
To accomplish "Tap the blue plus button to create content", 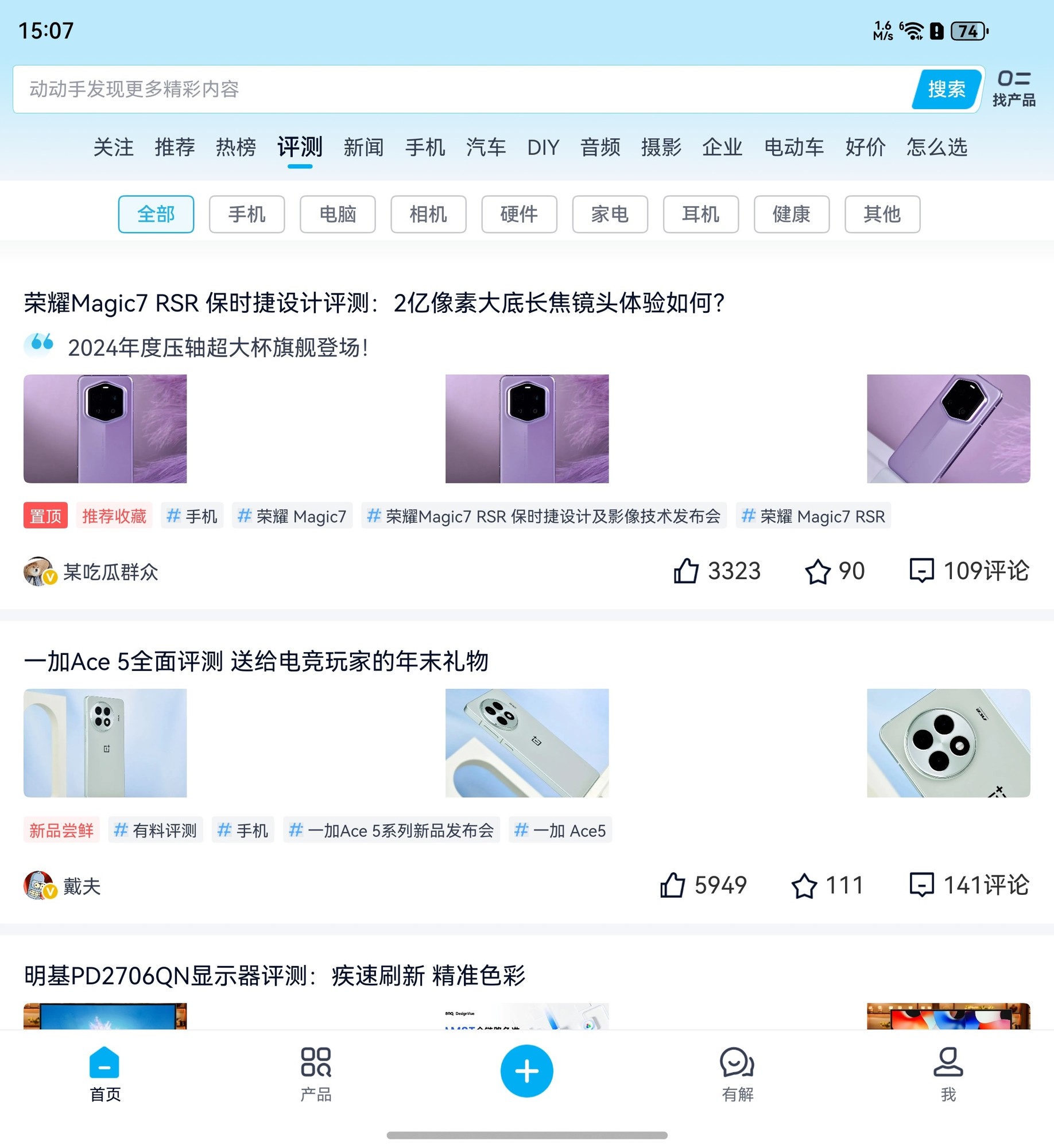I will [x=526, y=1071].
